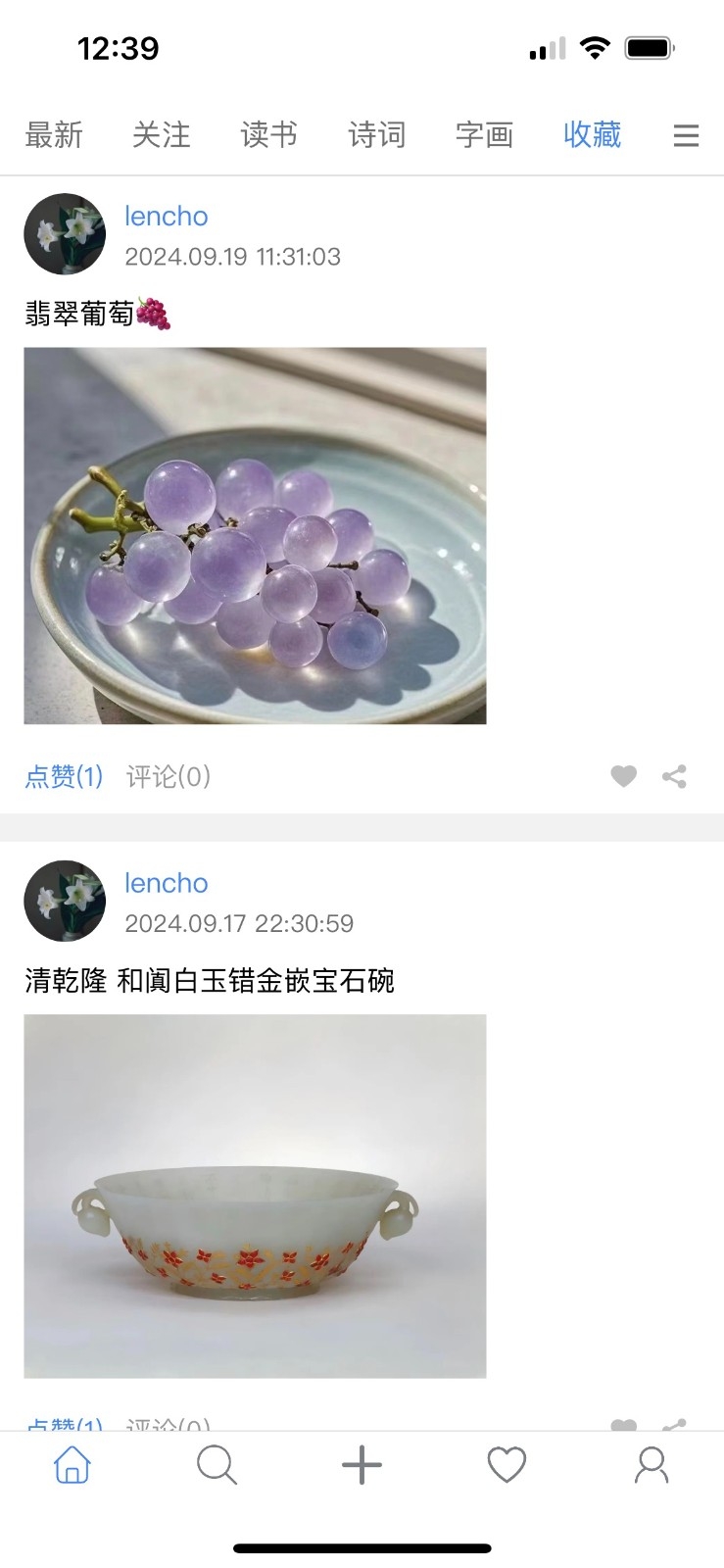Go to the home tab
Image resolution: width=724 pixels, height=1568 pixels.
coord(72,1466)
